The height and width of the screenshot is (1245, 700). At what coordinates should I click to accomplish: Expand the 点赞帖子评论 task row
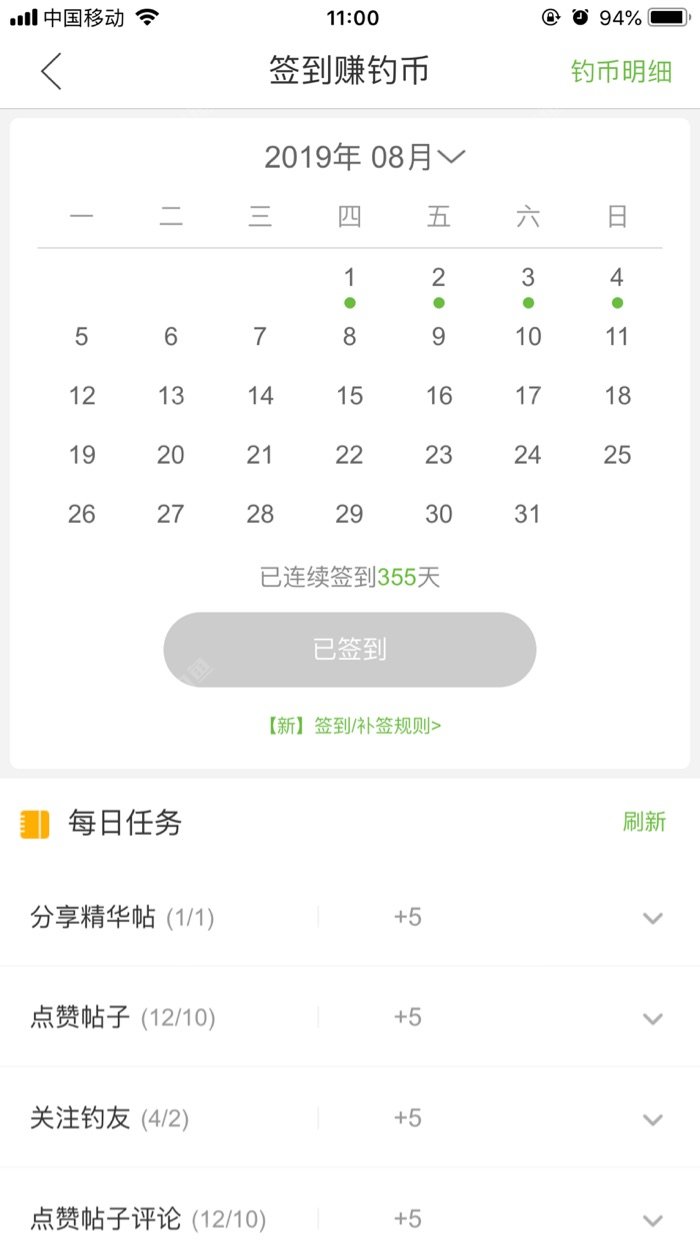[x=653, y=1220]
